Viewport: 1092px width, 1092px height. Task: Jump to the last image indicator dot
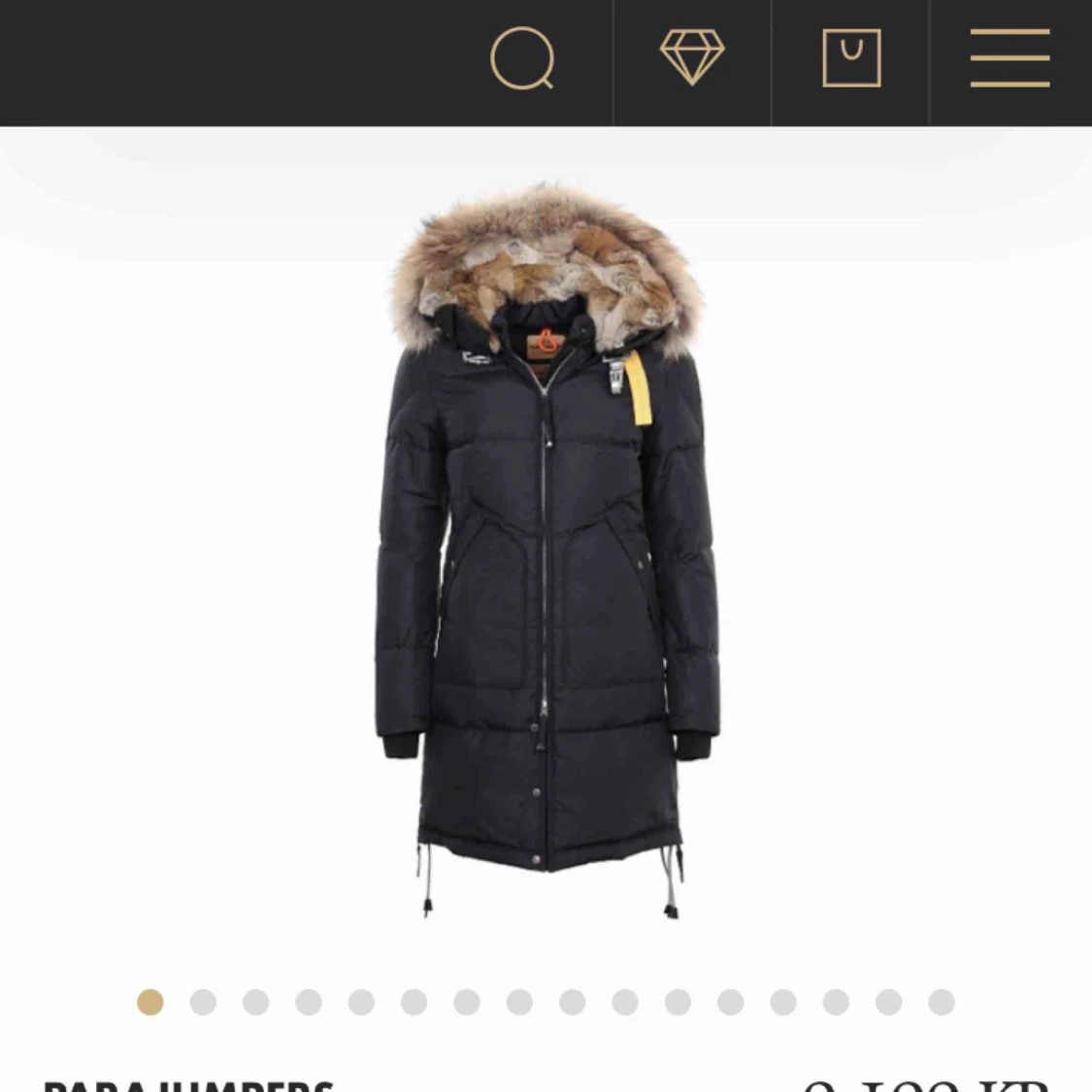click(x=941, y=1002)
